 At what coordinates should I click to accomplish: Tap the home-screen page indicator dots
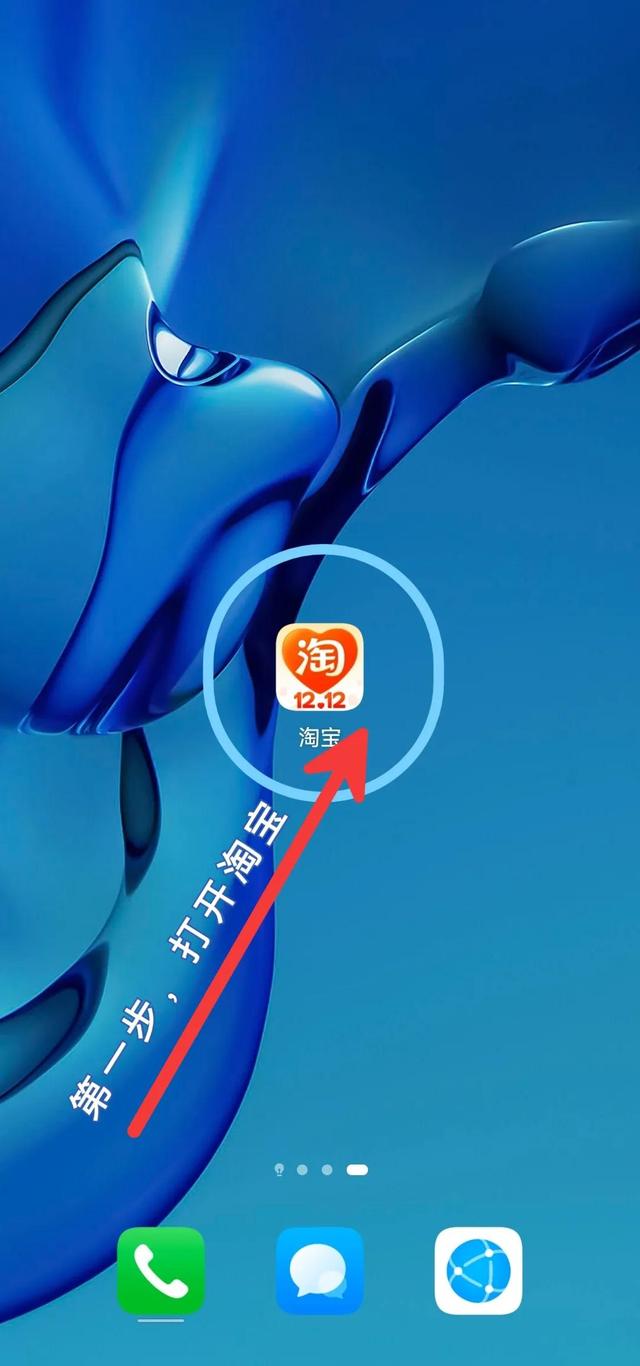321,1169
